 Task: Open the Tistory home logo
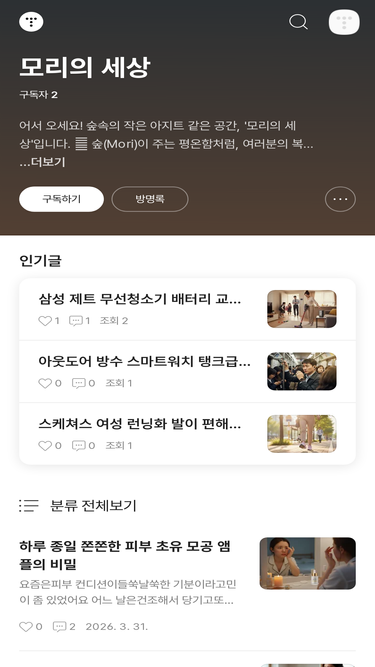pos(31,22)
